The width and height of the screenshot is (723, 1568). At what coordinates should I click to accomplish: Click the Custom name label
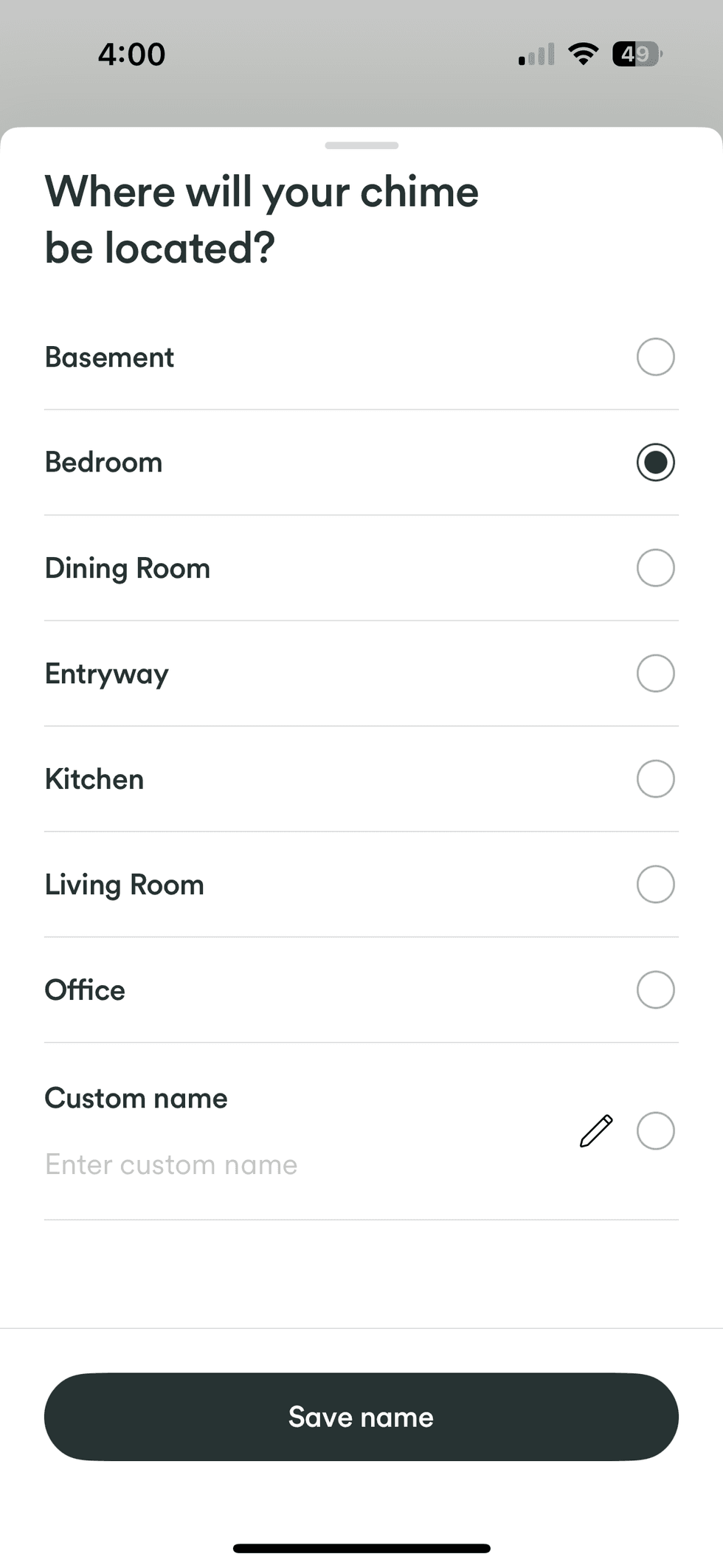coord(136,1098)
